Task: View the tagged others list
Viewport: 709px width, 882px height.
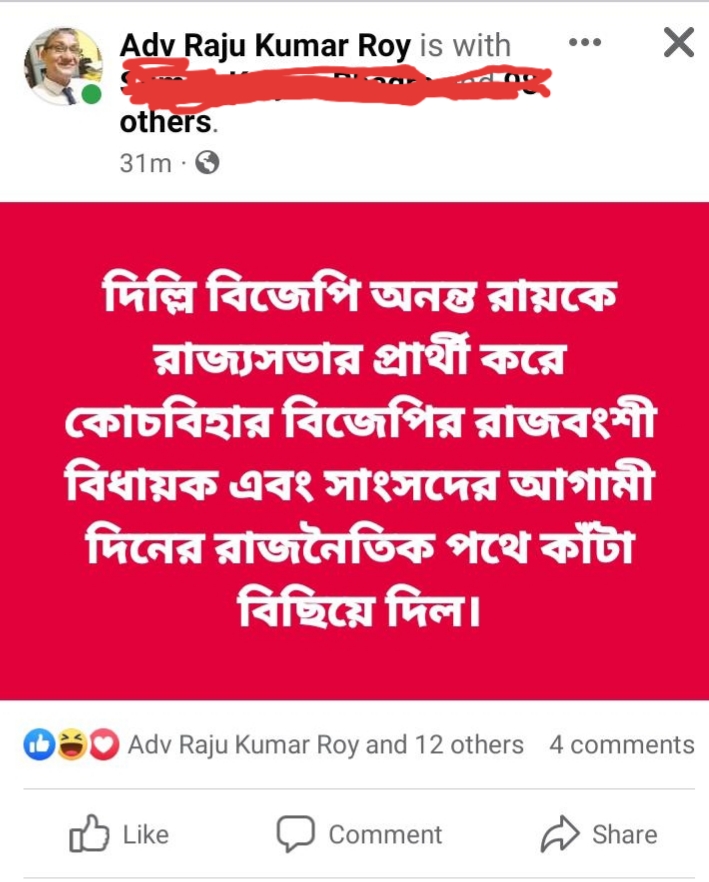Action: click(164, 123)
